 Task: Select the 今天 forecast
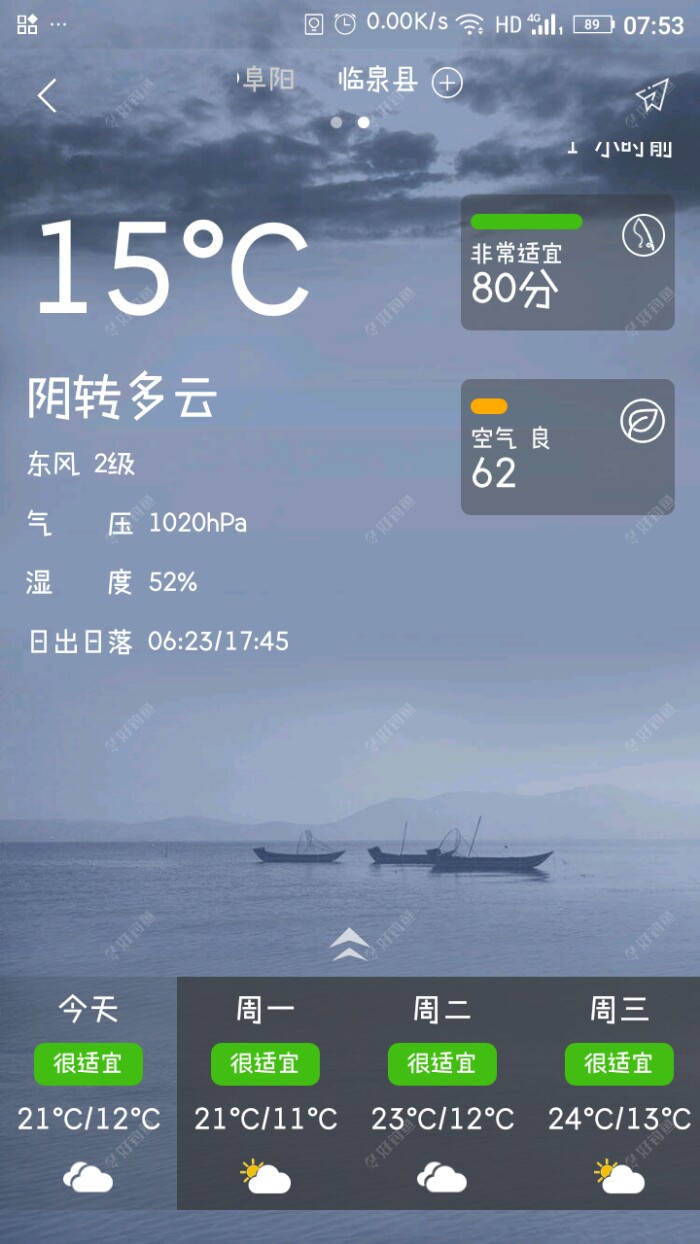(x=88, y=1092)
